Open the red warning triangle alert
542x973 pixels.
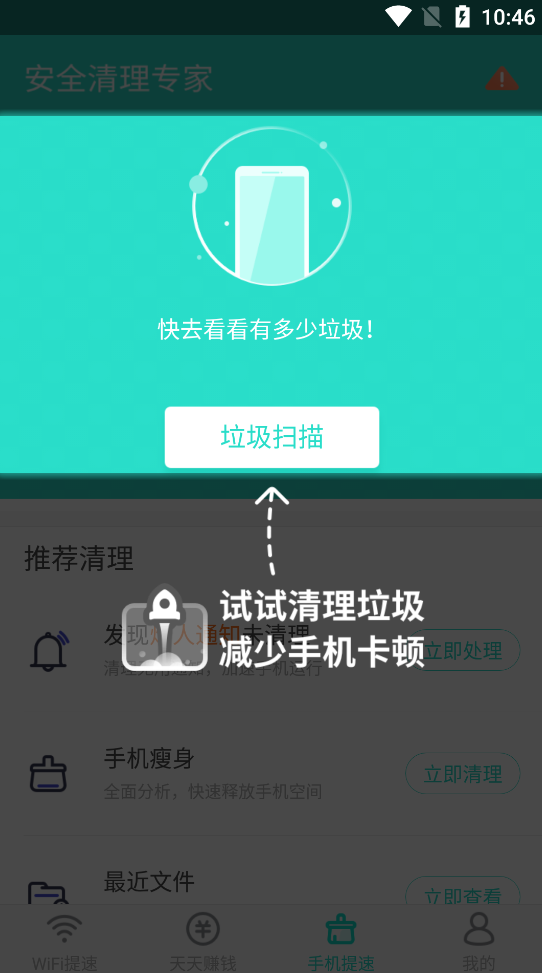tap(502, 79)
